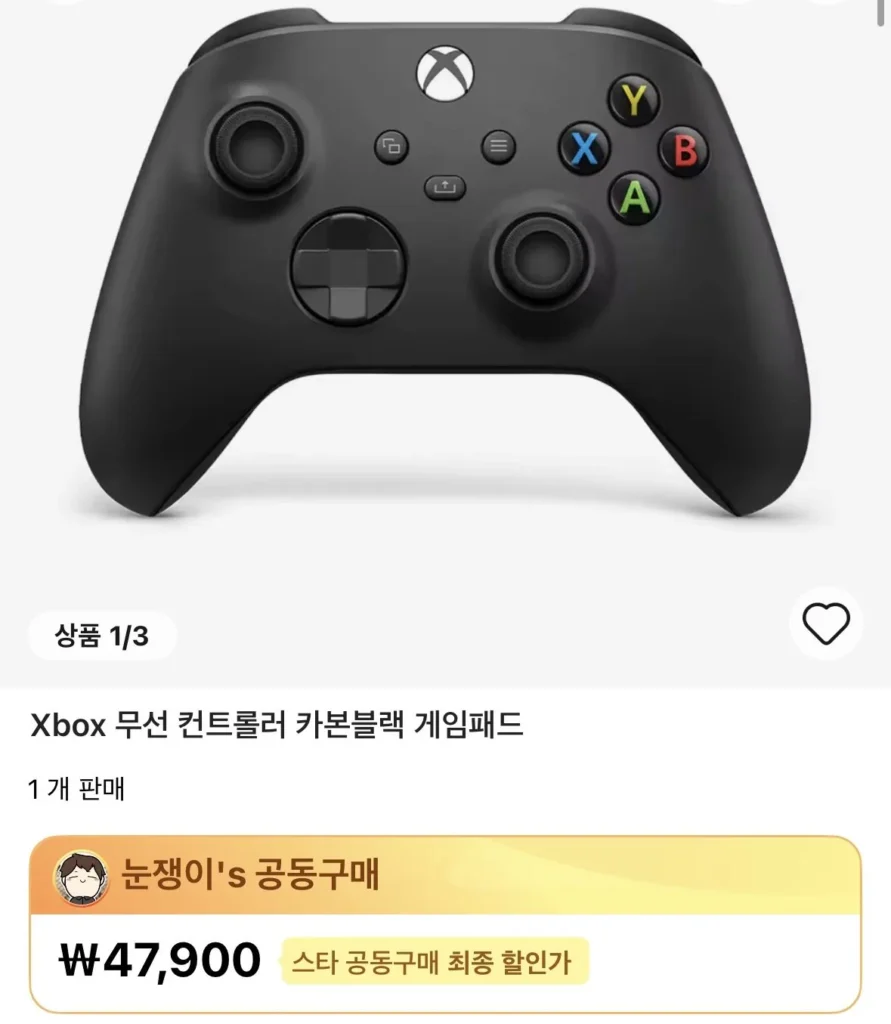This screenshot has width=891, height=1024.
Task: Tap the controller product photo to enlarge
Action: [x=446, y=300]
